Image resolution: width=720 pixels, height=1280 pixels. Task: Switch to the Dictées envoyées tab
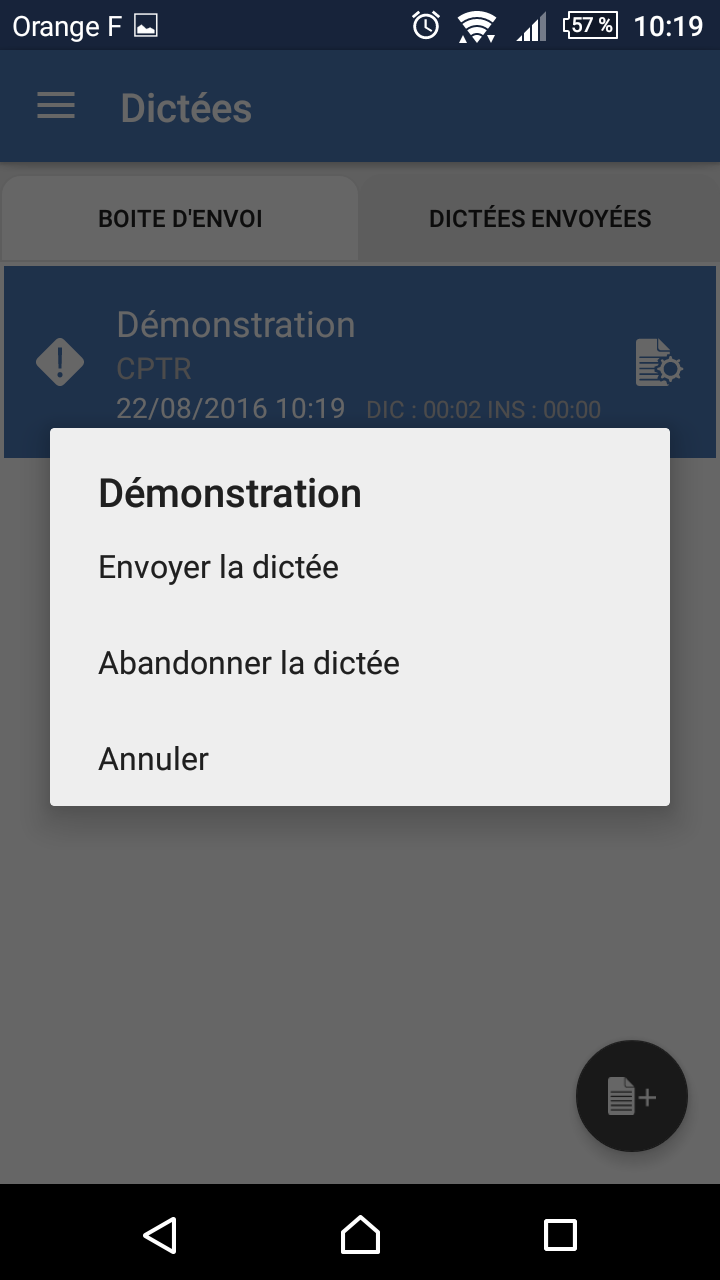click(x=540, y=219)
